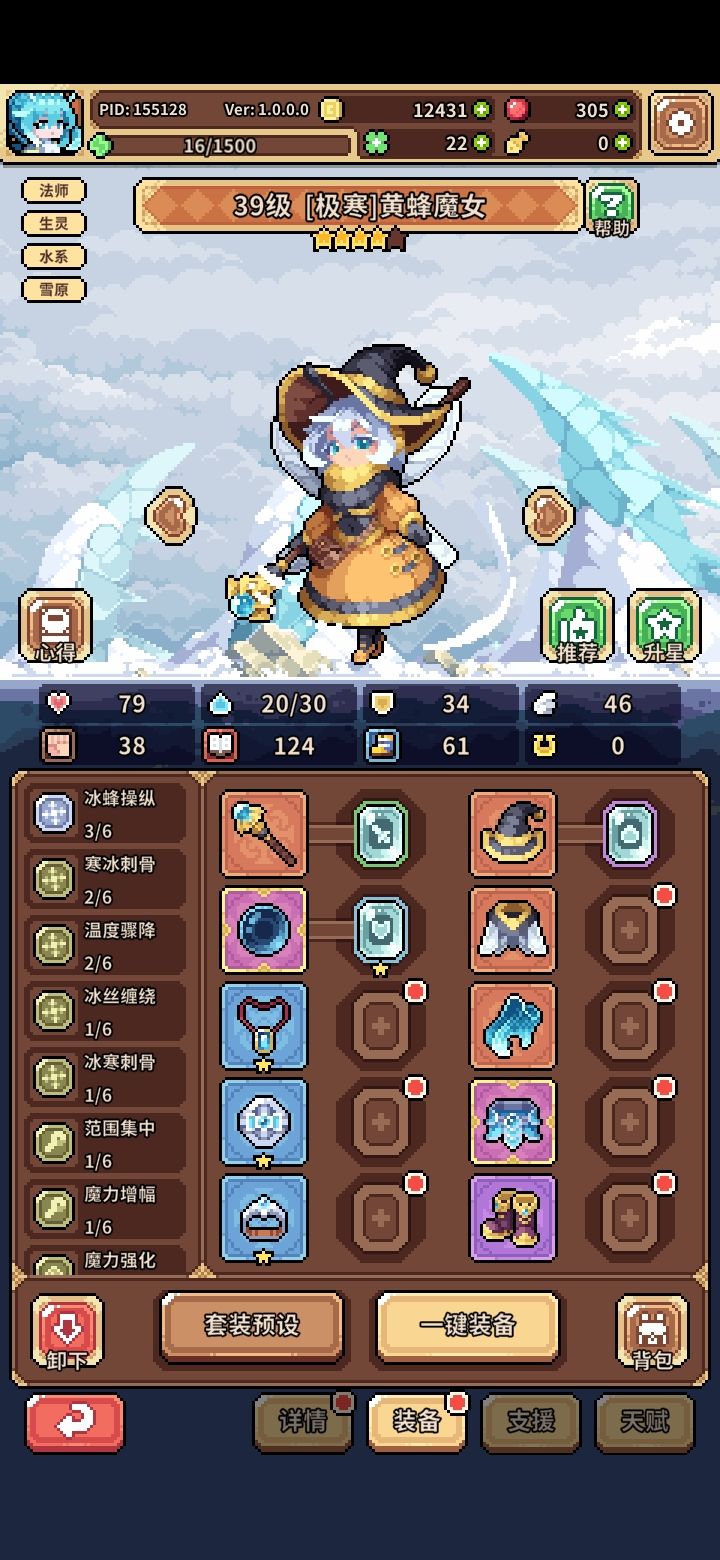720x1560 pixels.
Task: Select the equipped magic staff item
Action: click(x=264, y=833)
